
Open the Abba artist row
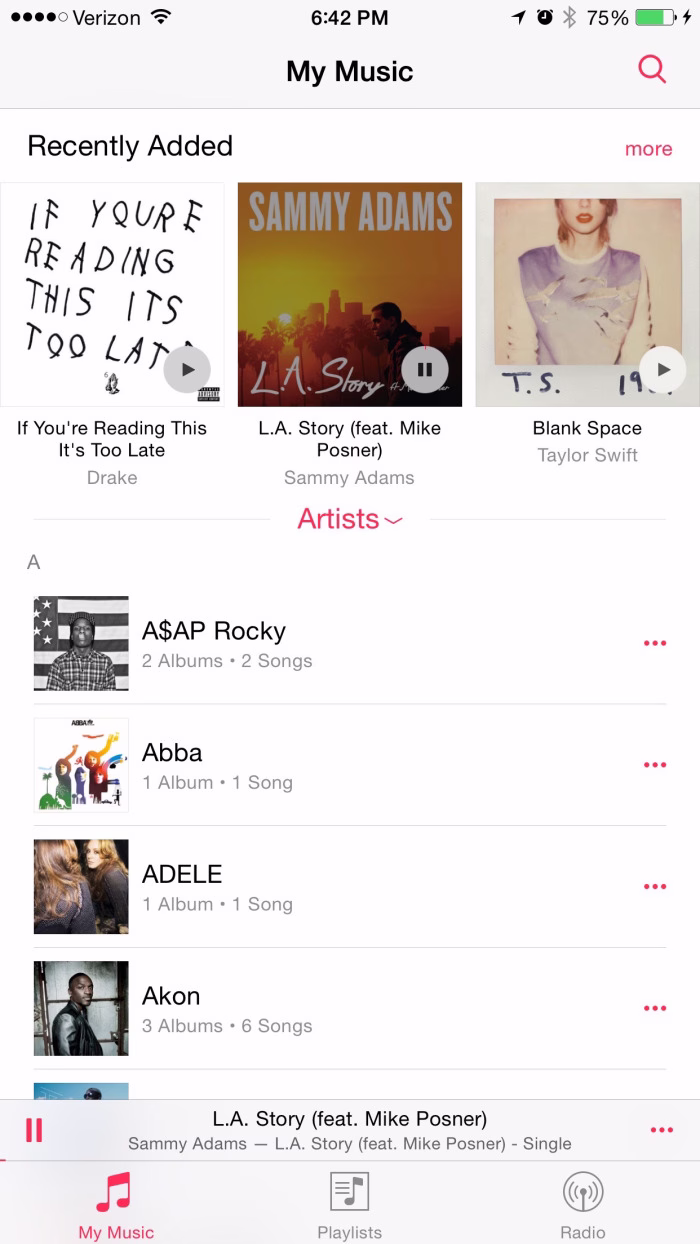[x=350, y=765]
